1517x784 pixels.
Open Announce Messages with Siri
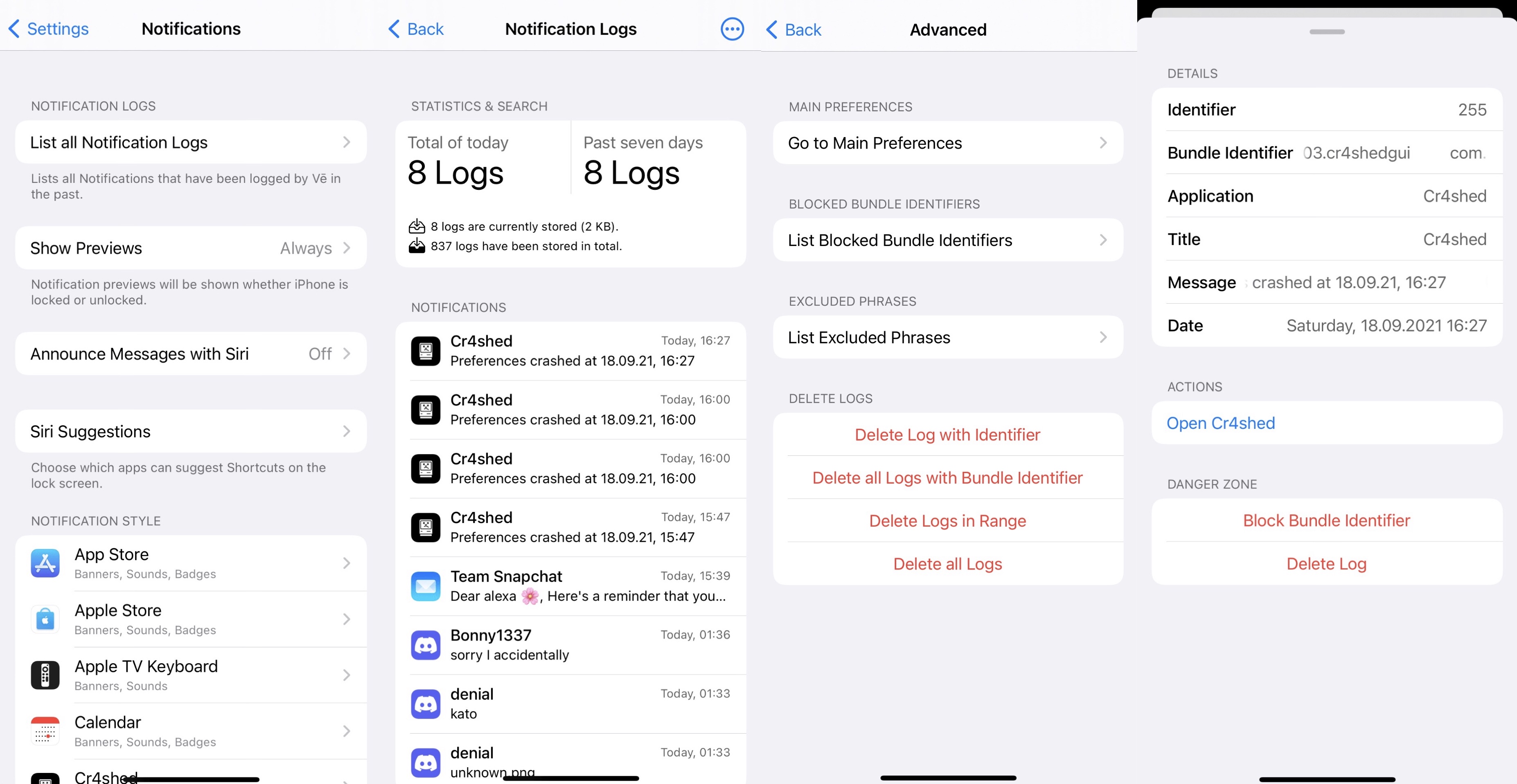pyautogui.click(x=190, y=354)
